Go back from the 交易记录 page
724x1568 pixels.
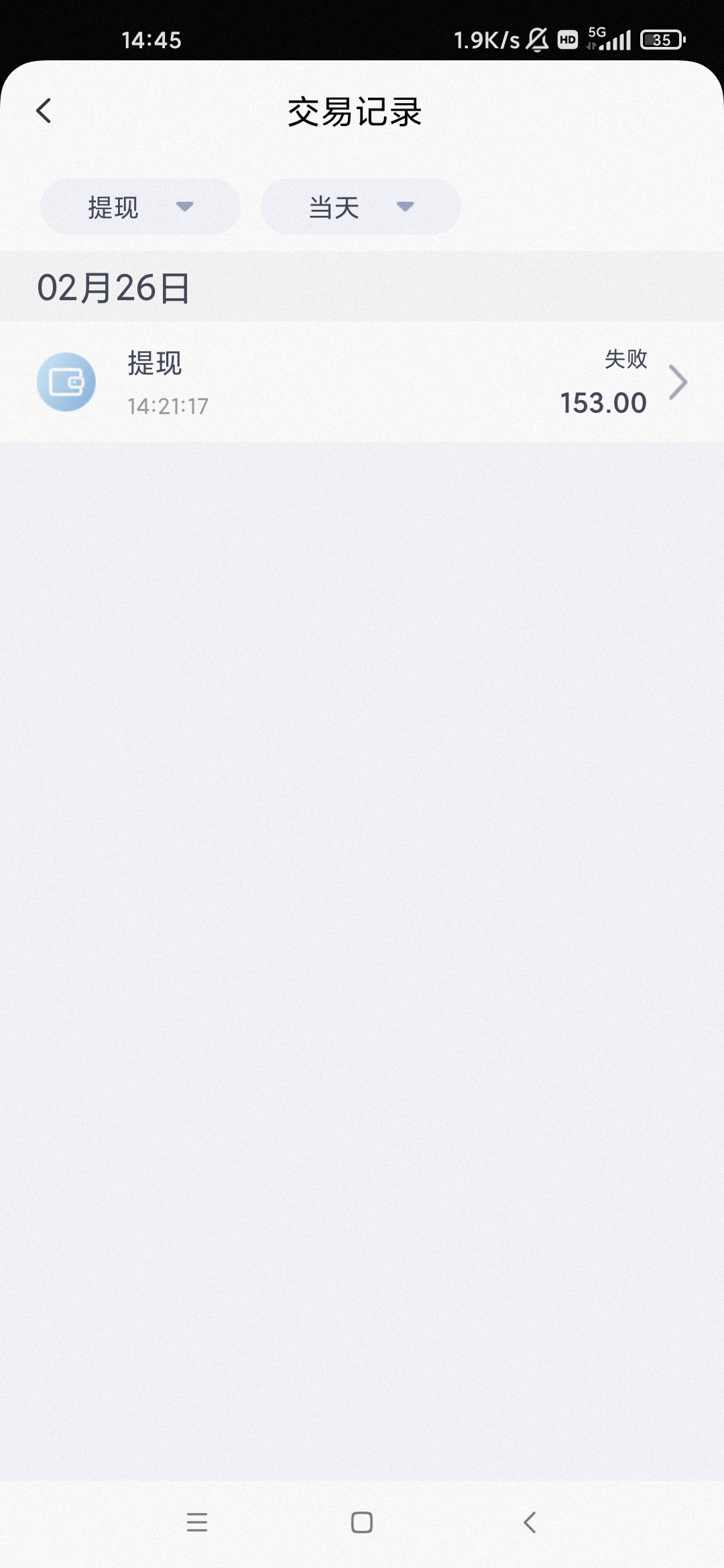coord(44,111)
